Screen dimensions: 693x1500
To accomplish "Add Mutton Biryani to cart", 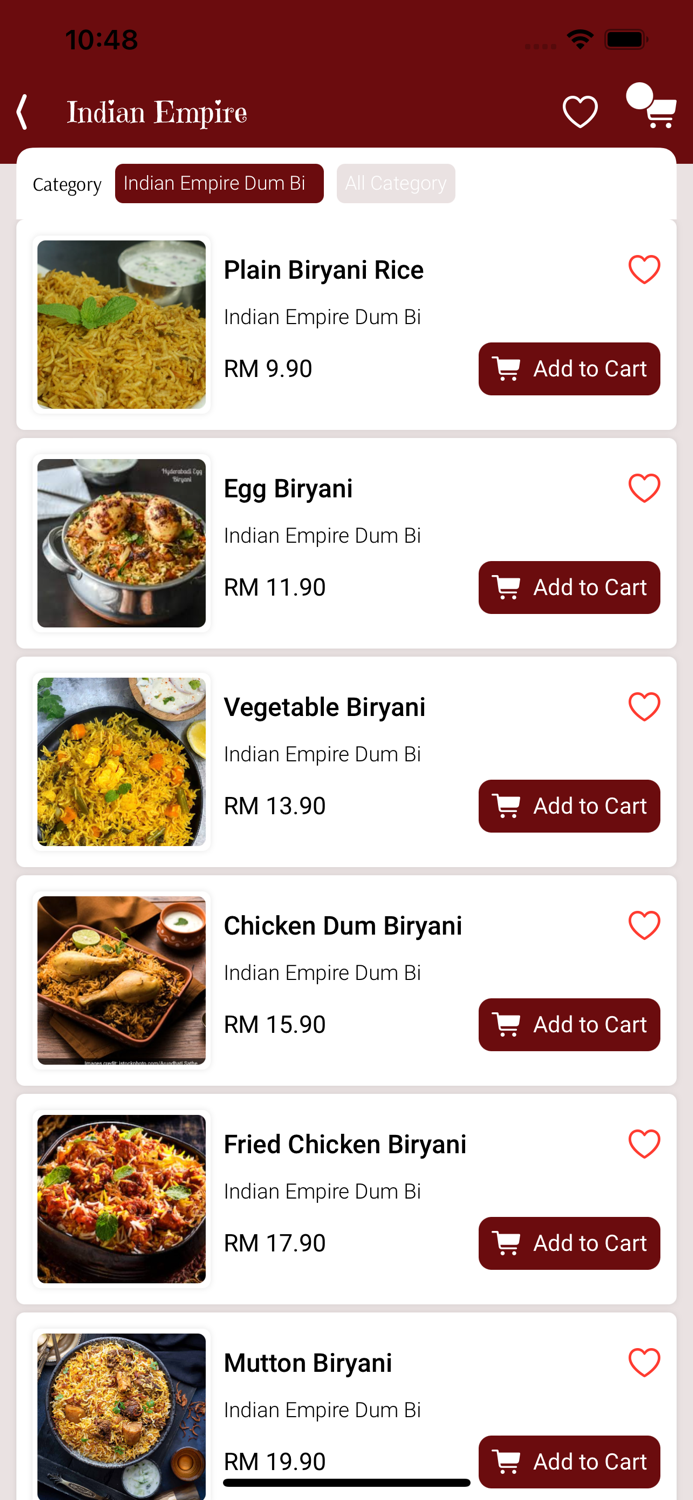I will (x=569, y=1462).
